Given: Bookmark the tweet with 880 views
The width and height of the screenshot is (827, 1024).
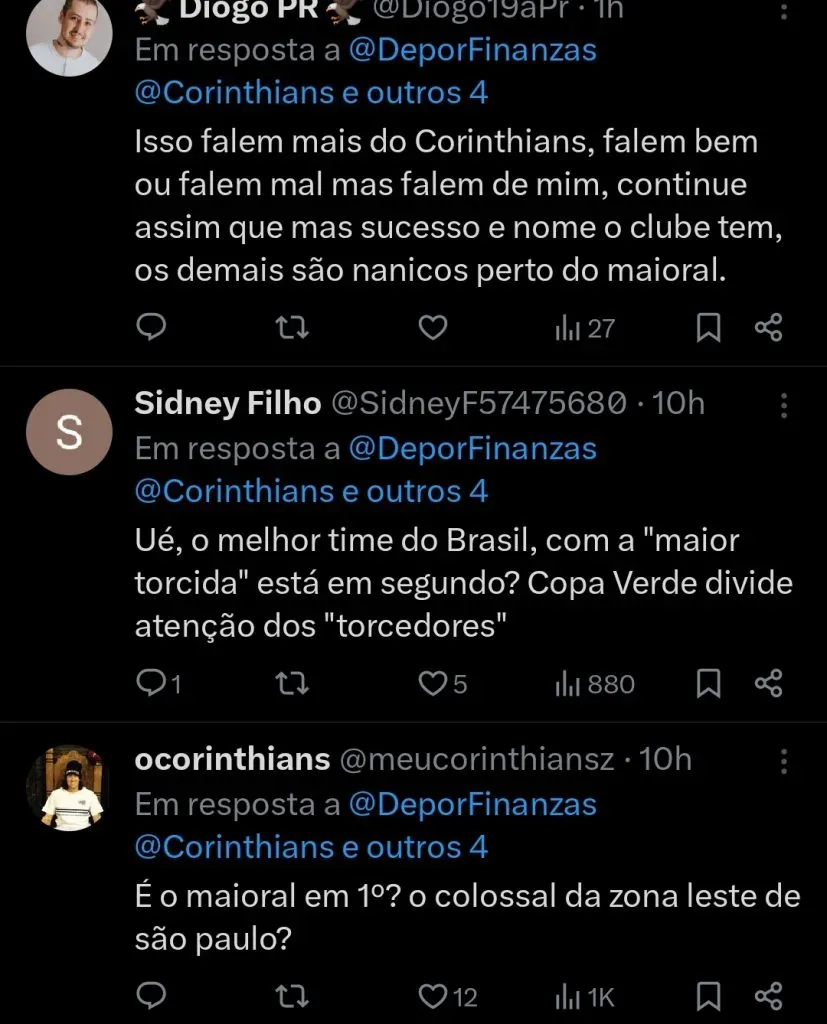Looking at the screenshot, I should click(x=708, y=684).
